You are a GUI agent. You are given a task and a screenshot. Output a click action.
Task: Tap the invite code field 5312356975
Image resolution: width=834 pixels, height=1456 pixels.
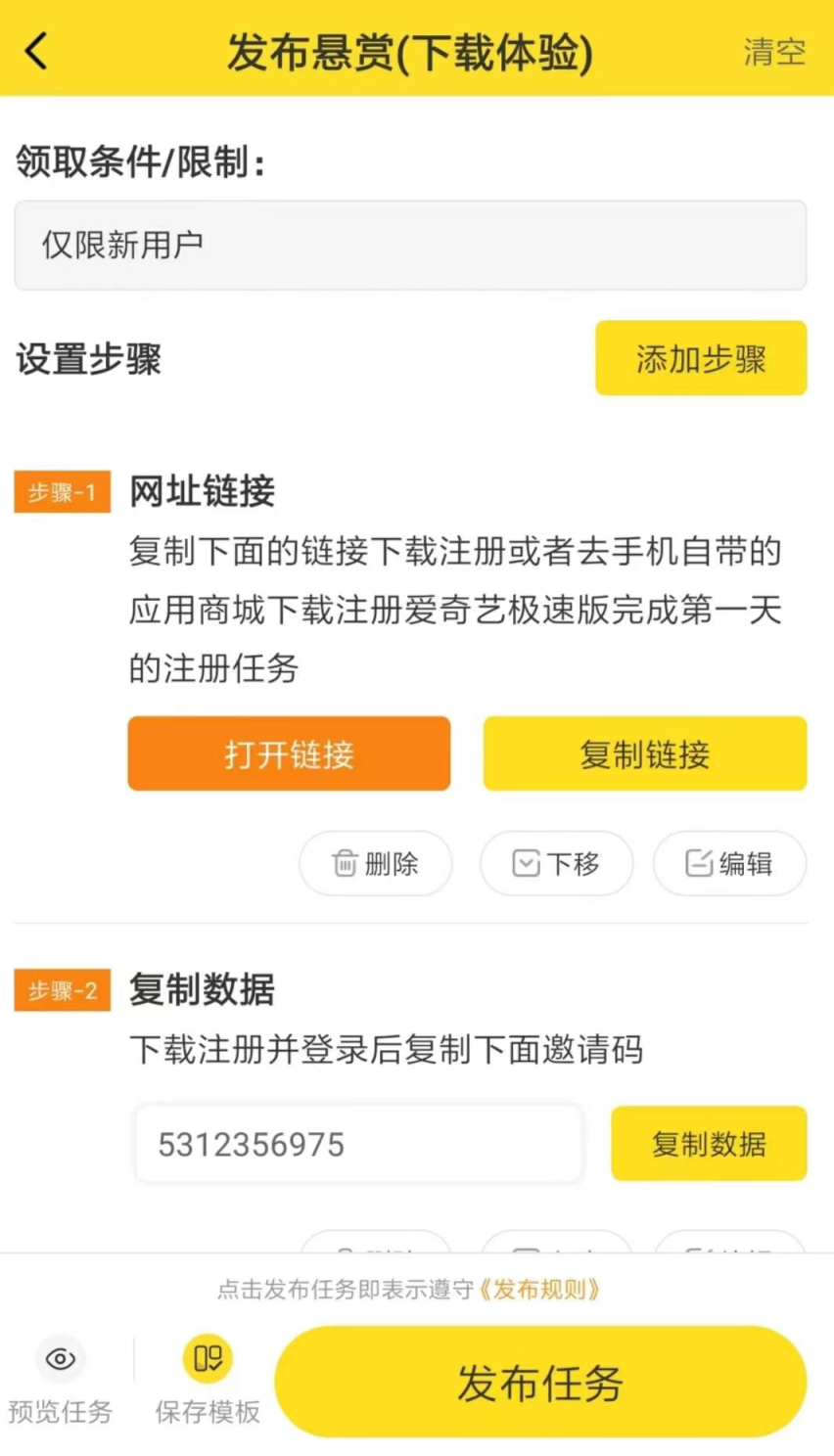click(358, 1144)
